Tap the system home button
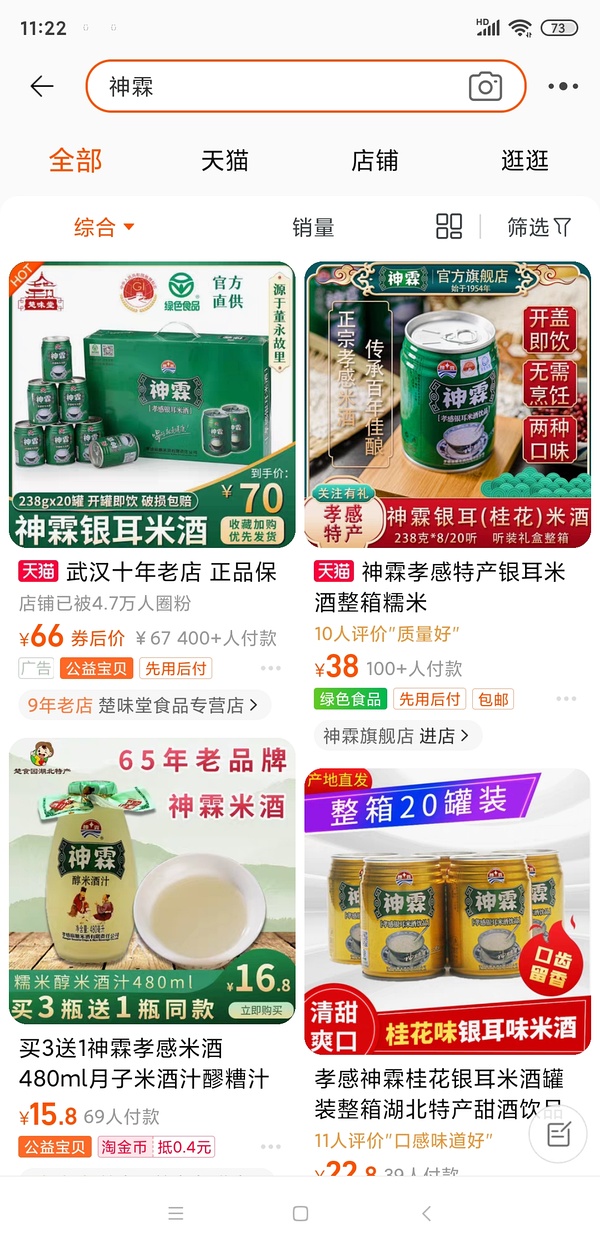The width and height of the screenshot is (600, 1248). tap(300, 1214)
